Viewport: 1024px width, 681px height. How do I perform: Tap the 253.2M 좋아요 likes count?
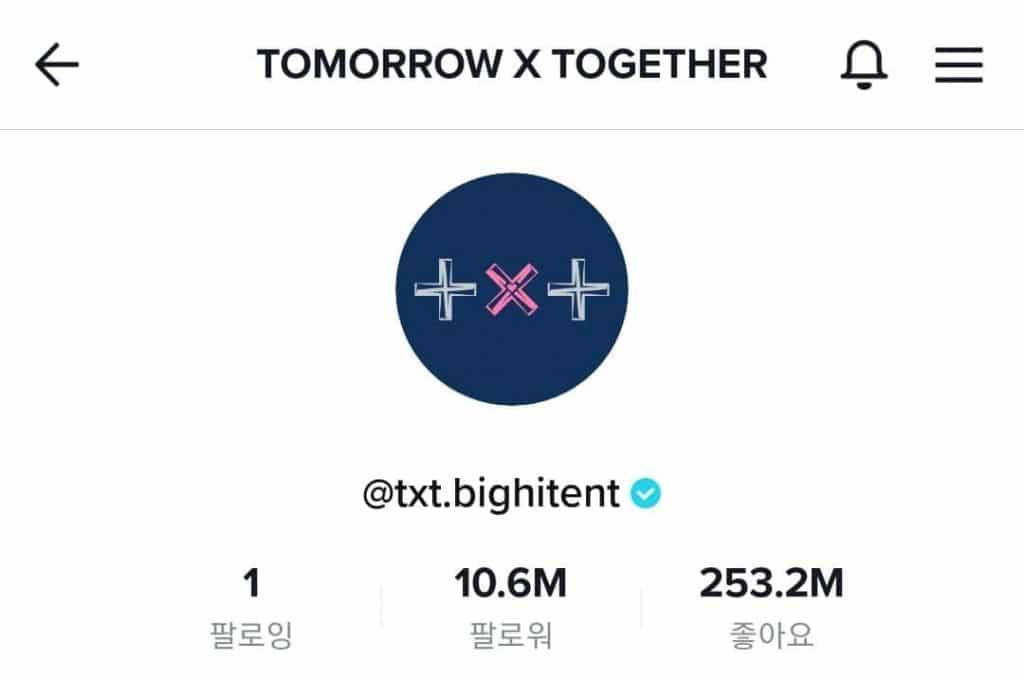pos(771,607)
